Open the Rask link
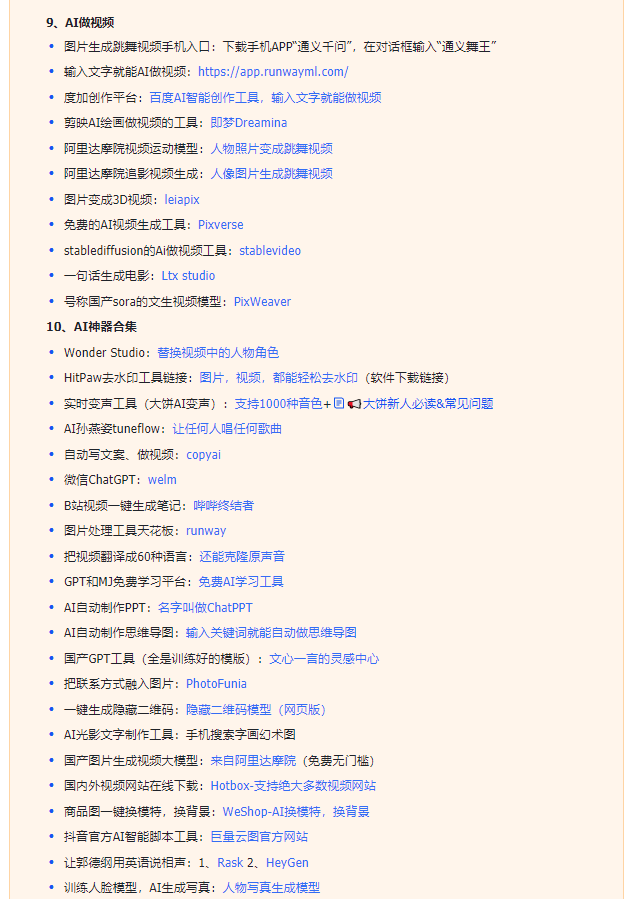 (x=230, y=862)
